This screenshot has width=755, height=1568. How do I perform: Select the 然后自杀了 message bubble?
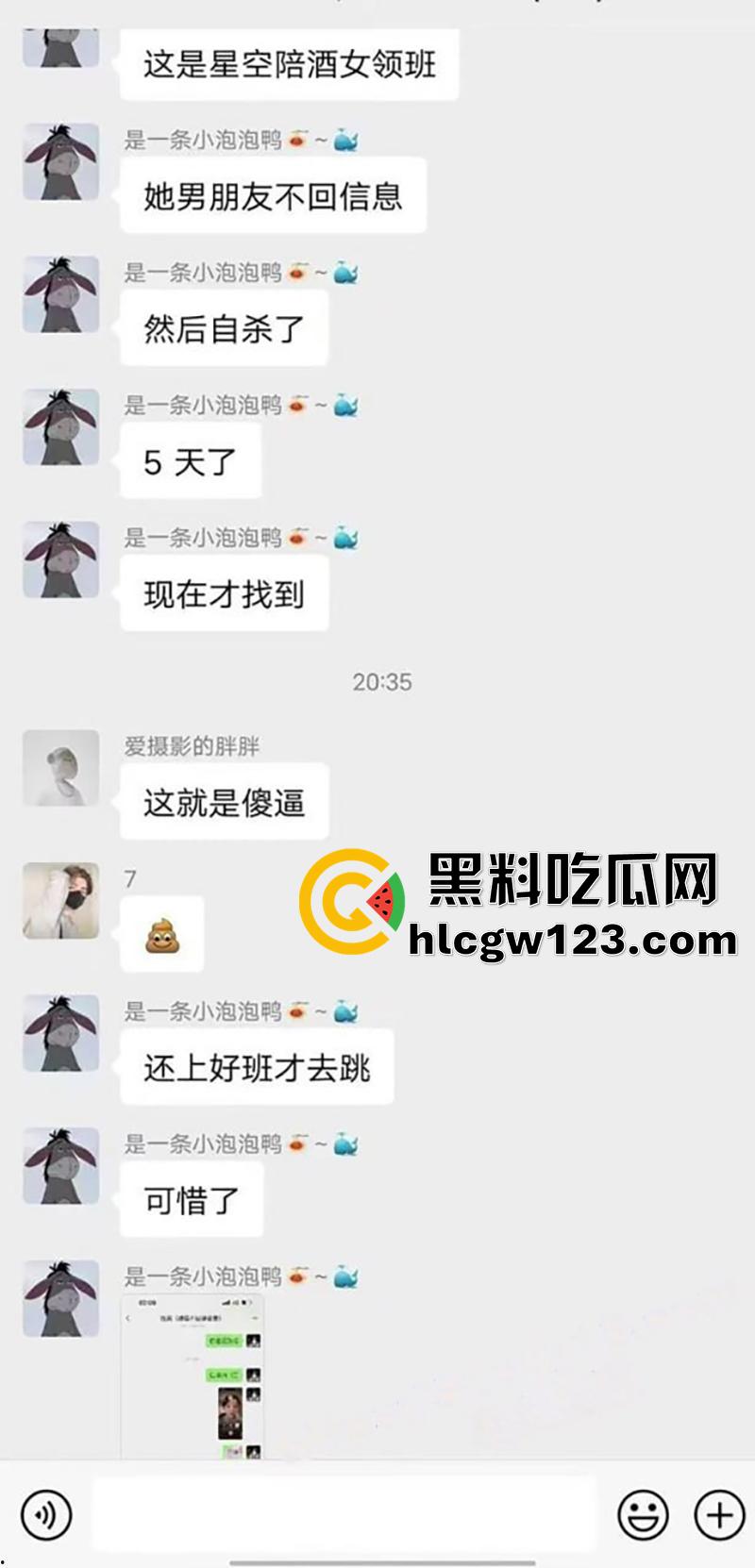point(224,326)
